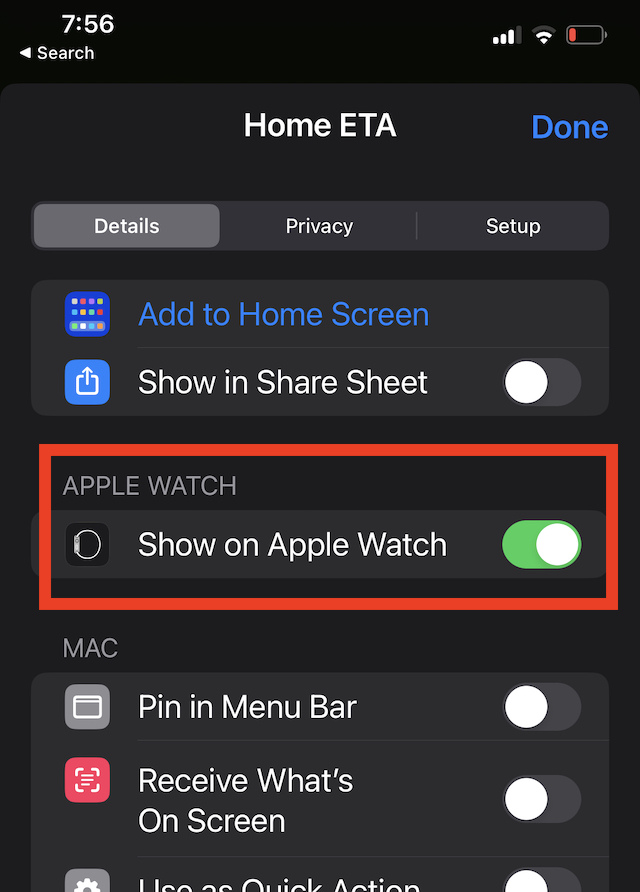Screen dimensions: 640x892
Task: Tap Done to close Home ETA details
Action: 569,127
